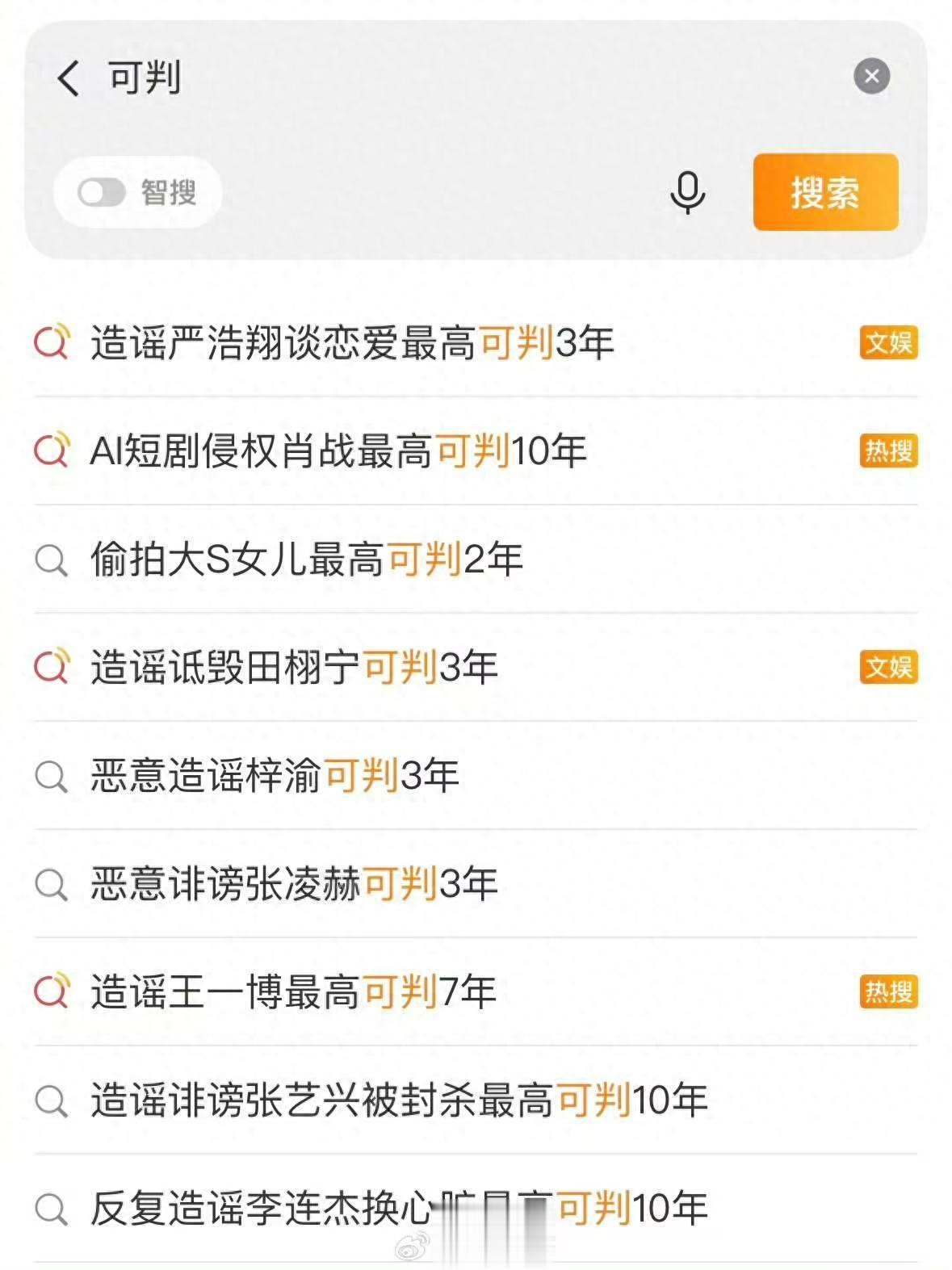Go back with the left arrow
Image resolution: width=952 pixels, height=1270 pixels.
click(69, 78)
